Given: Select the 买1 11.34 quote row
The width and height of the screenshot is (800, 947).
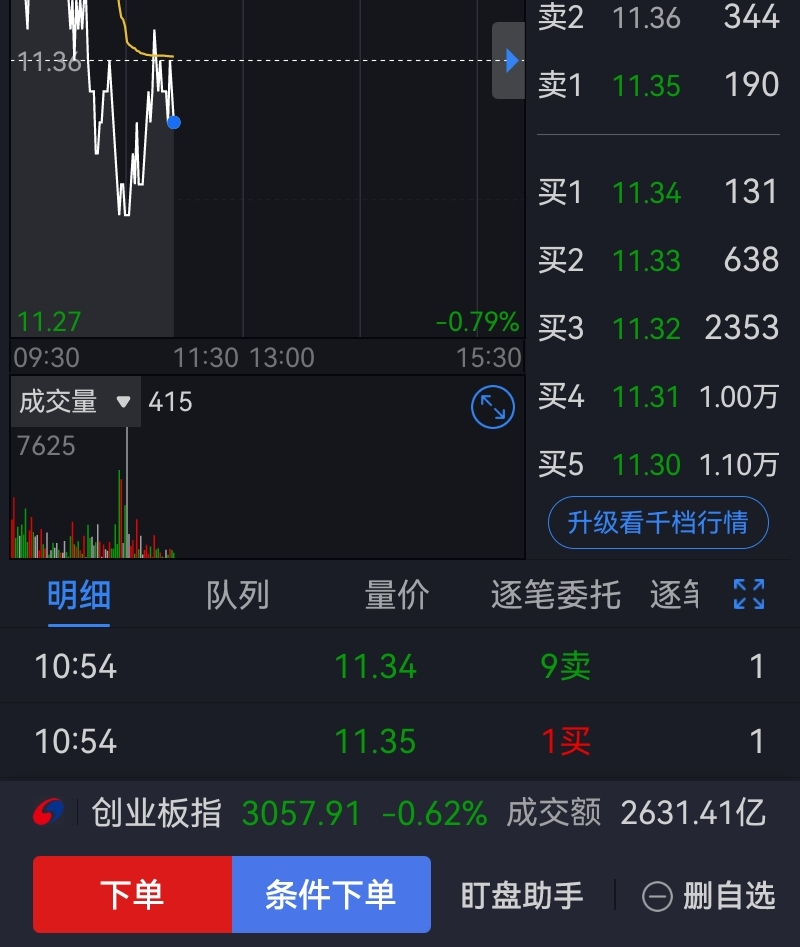Looking at the screenshot, I should [x=658, y=192].
